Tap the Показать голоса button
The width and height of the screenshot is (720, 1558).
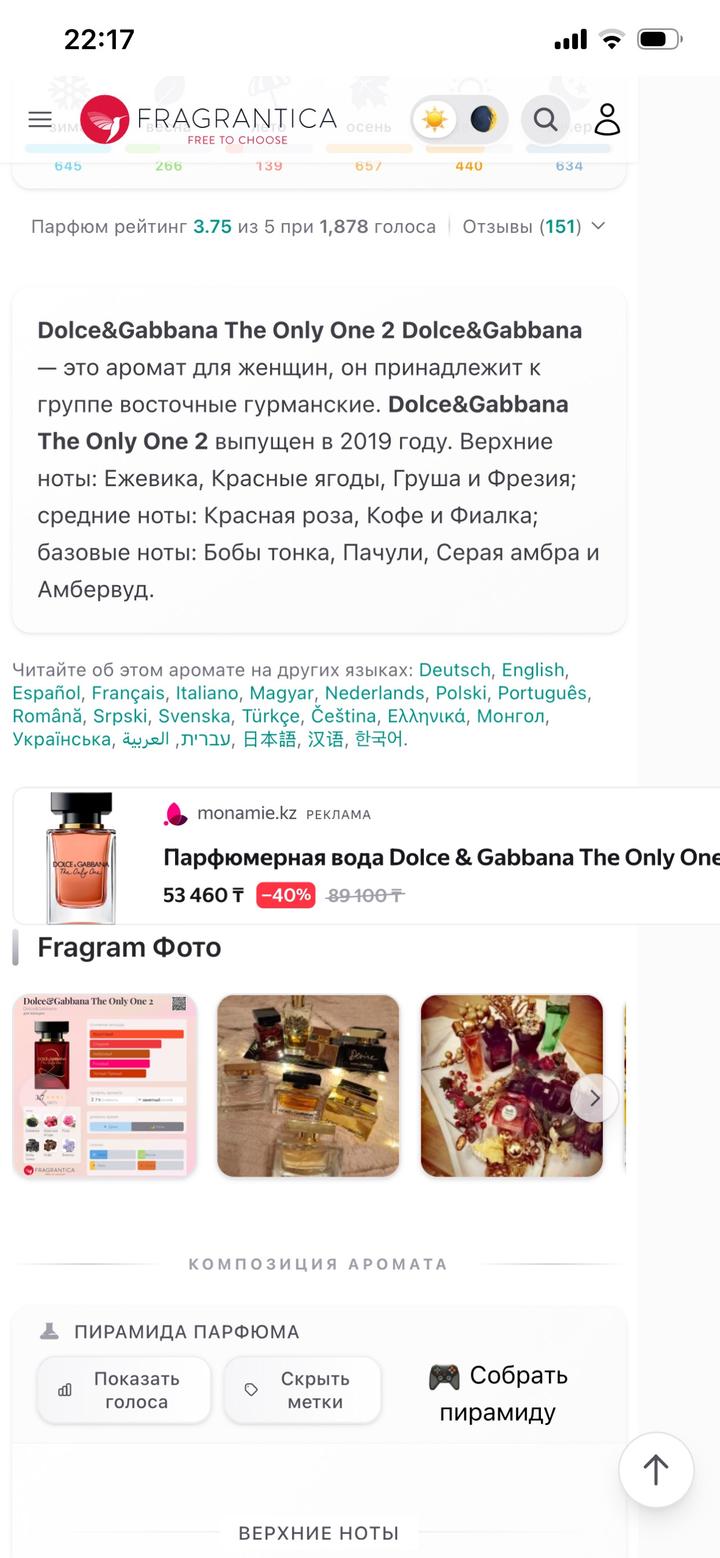pos(124,1390)
